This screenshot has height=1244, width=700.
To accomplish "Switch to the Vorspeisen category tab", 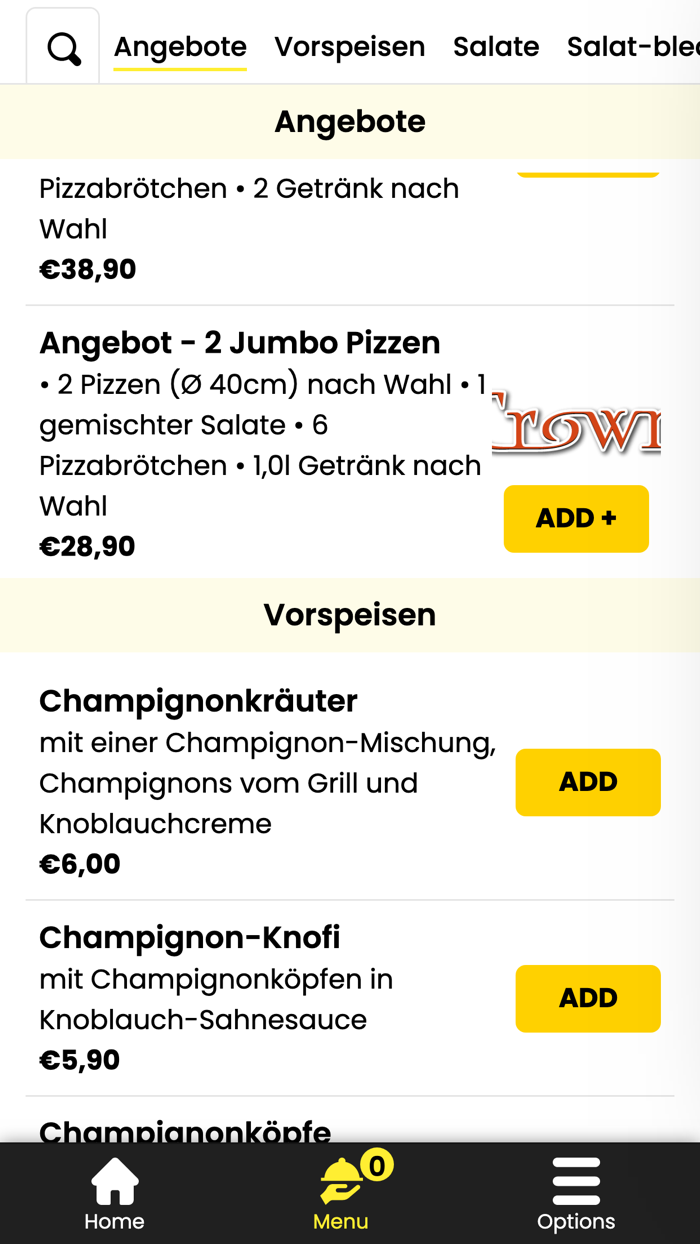I will tap(349, 47).
